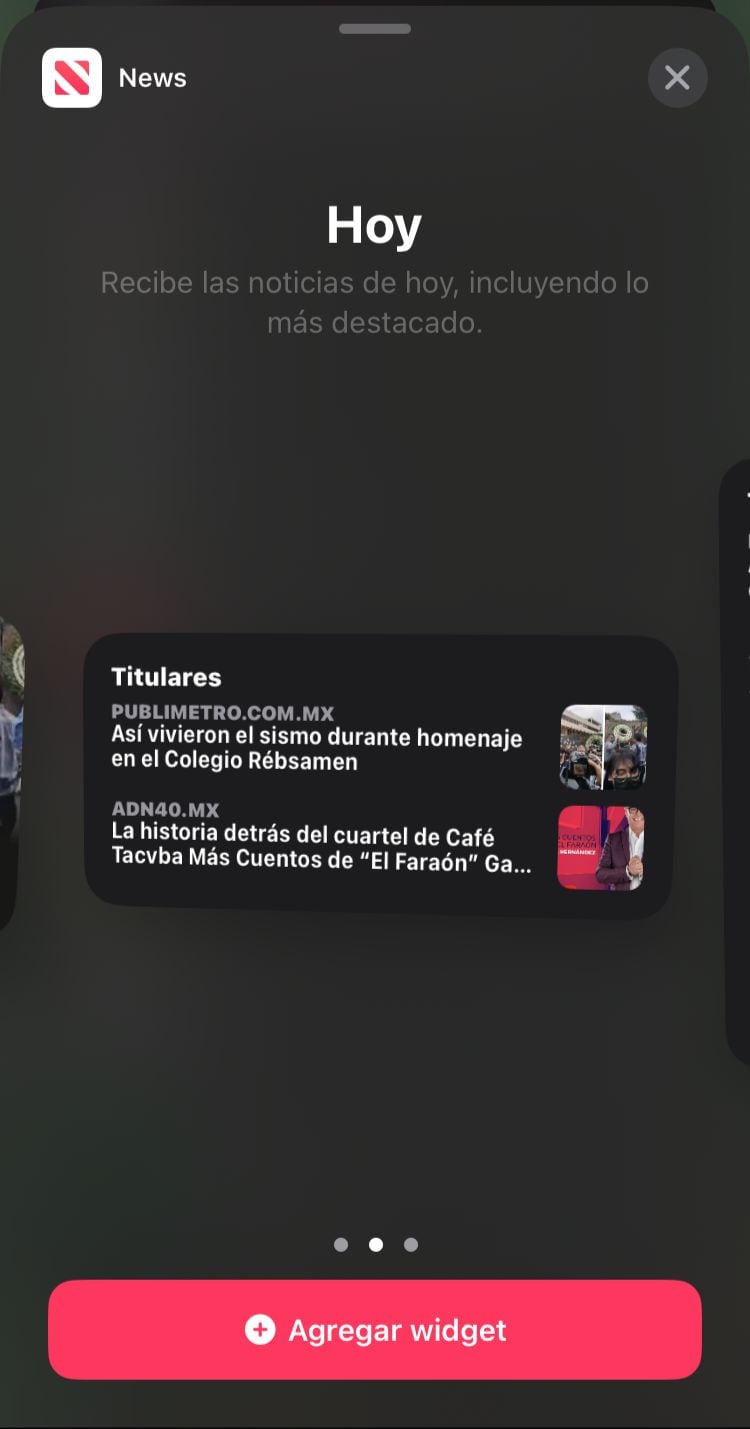Tap the page indicator dots
Viewport: 750px width, 1429px height.
pos(375,1245)
